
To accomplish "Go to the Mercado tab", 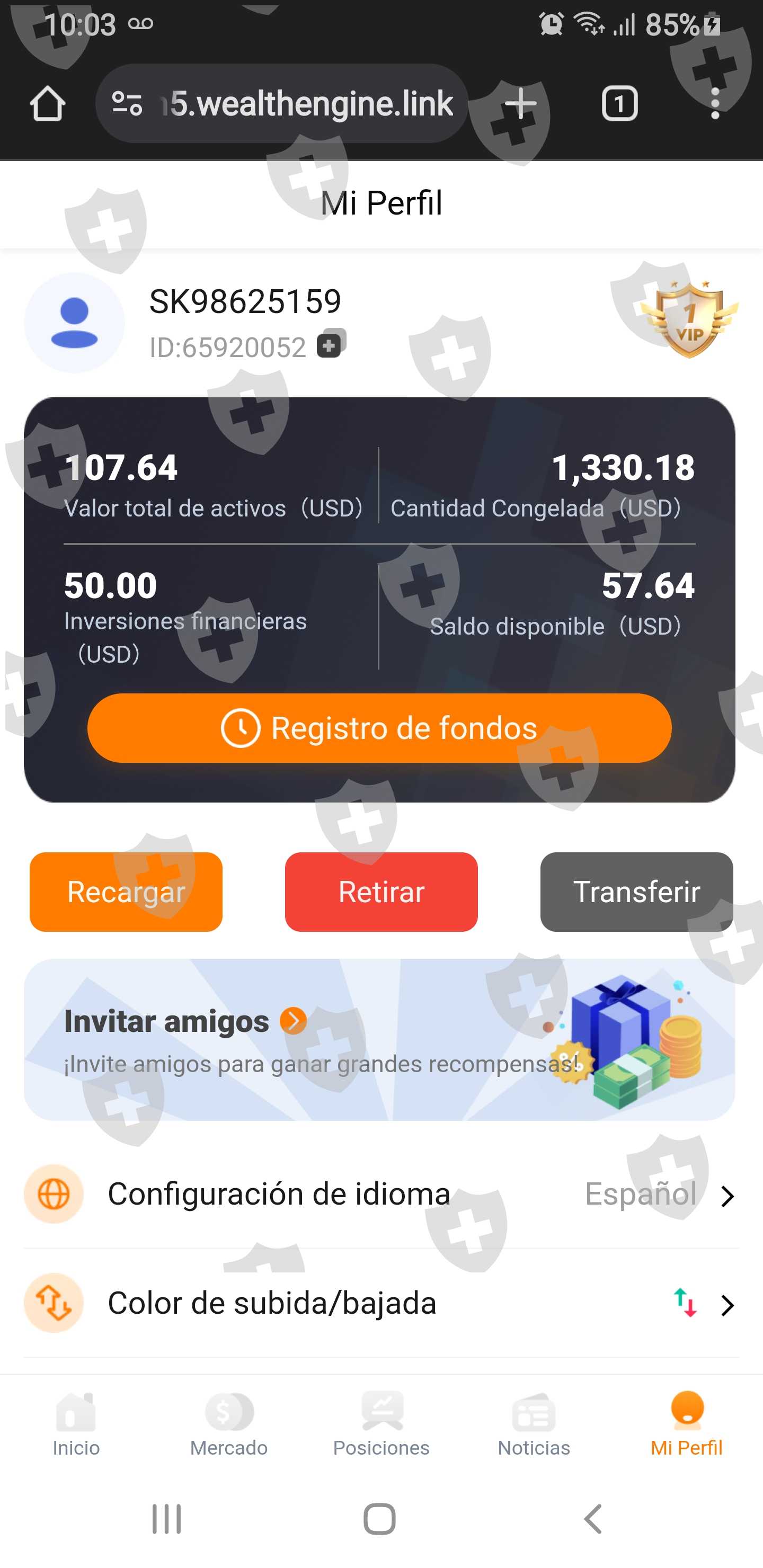I will [229, 1423].
